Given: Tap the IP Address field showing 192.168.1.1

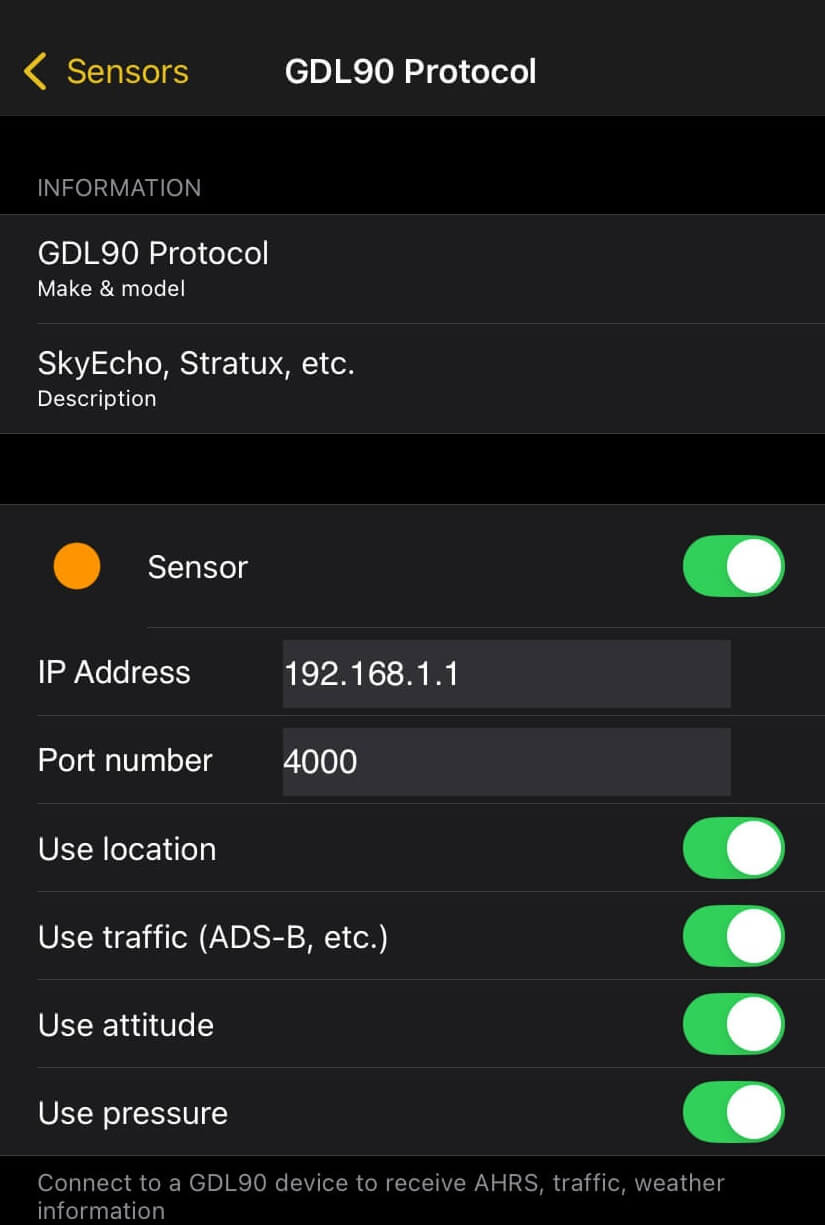Looking at the screenshot, I should (506, 673).
